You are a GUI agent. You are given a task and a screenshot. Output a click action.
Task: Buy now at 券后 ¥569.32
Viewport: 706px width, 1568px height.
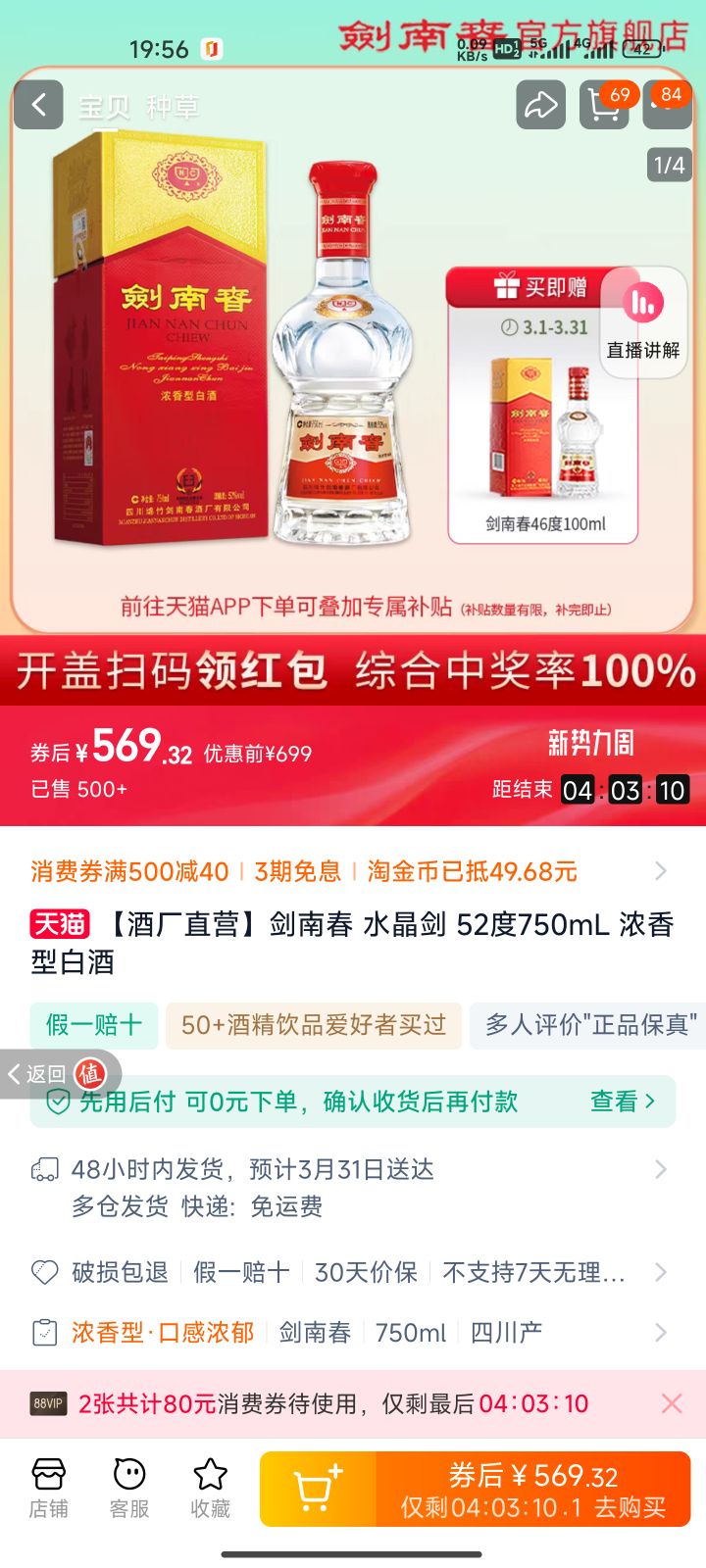click(x=533, y=1490)
